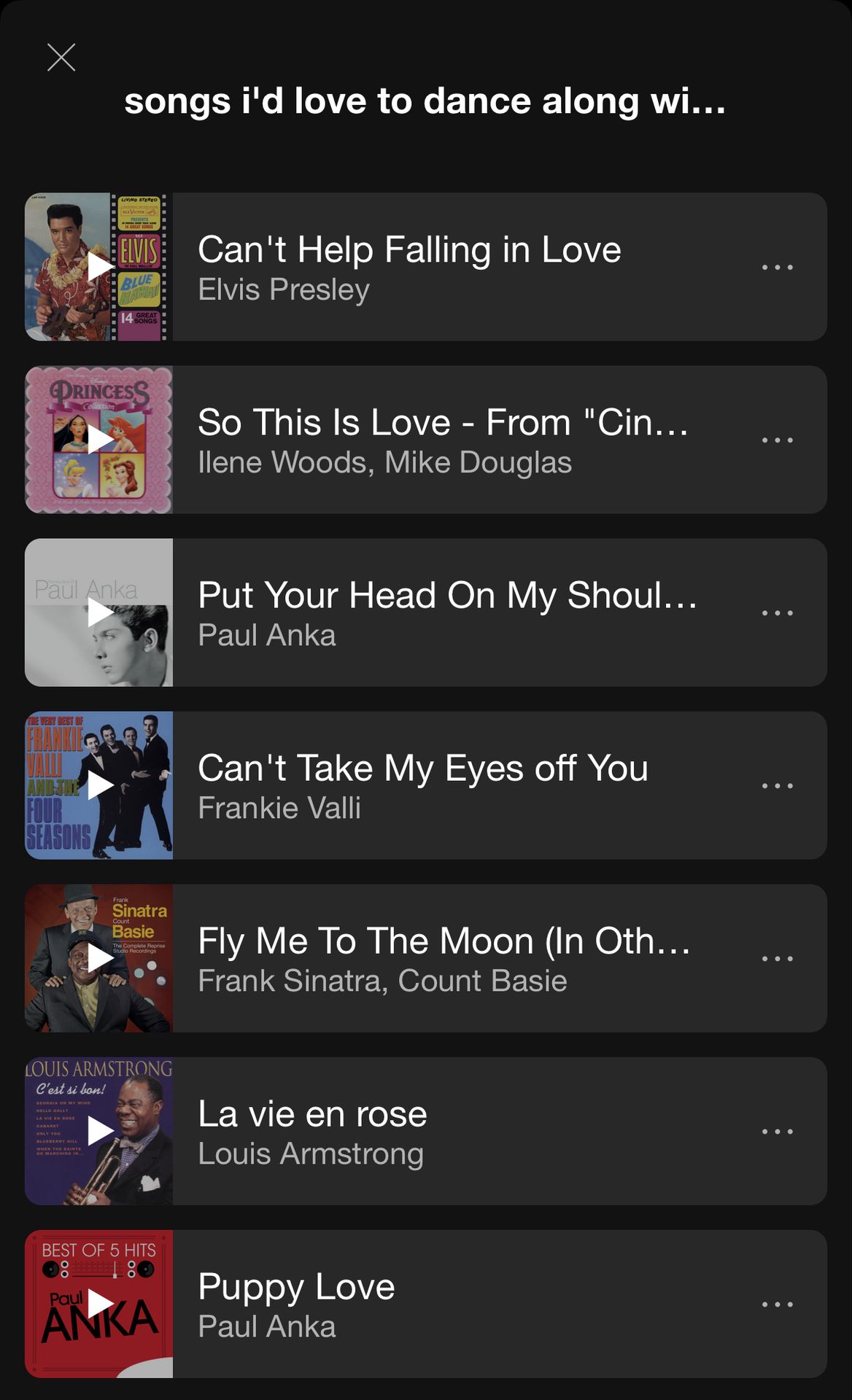Play Can't Take My Eyes off You preview

[100, 785]
